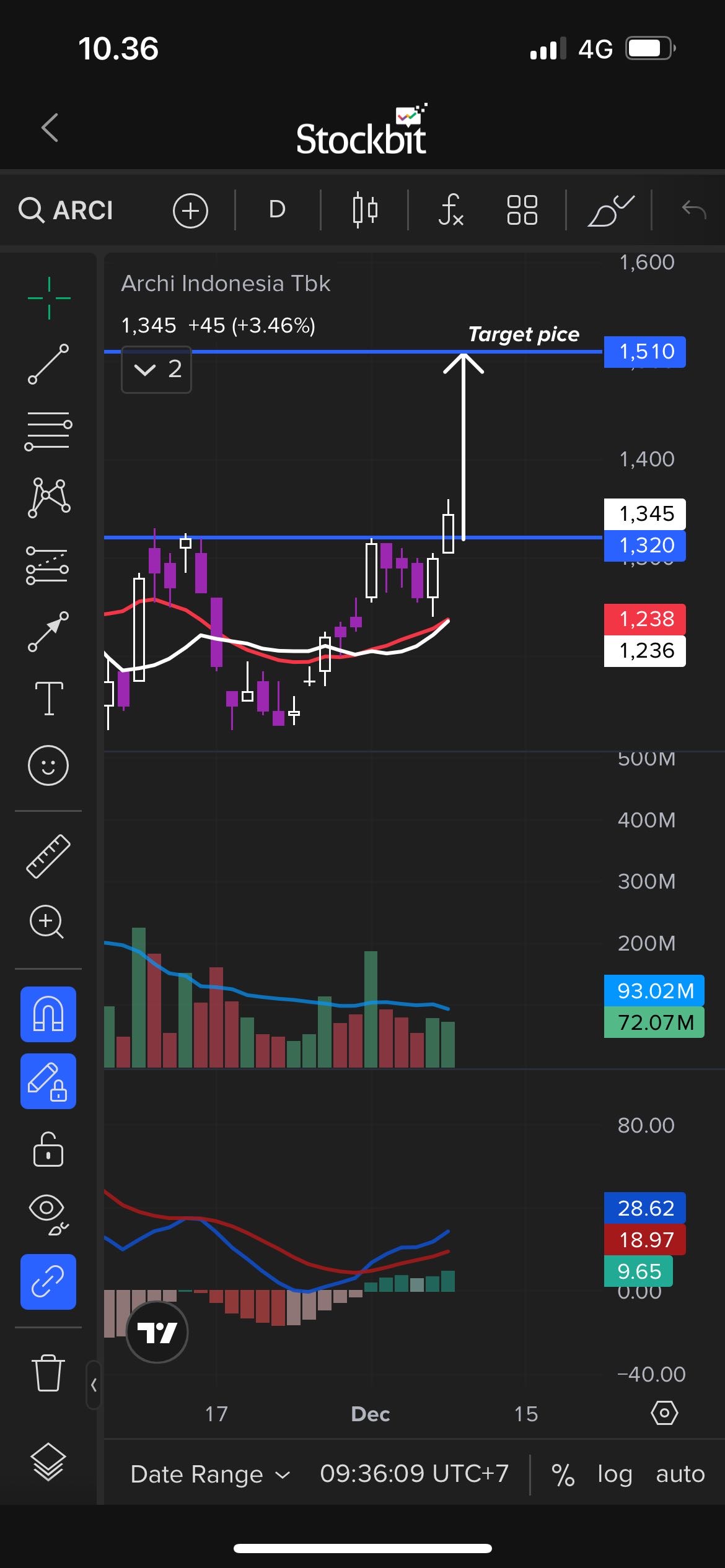Select the text annotation tool
Viewport: 725px width, 1568px height.
click(48, 699)
